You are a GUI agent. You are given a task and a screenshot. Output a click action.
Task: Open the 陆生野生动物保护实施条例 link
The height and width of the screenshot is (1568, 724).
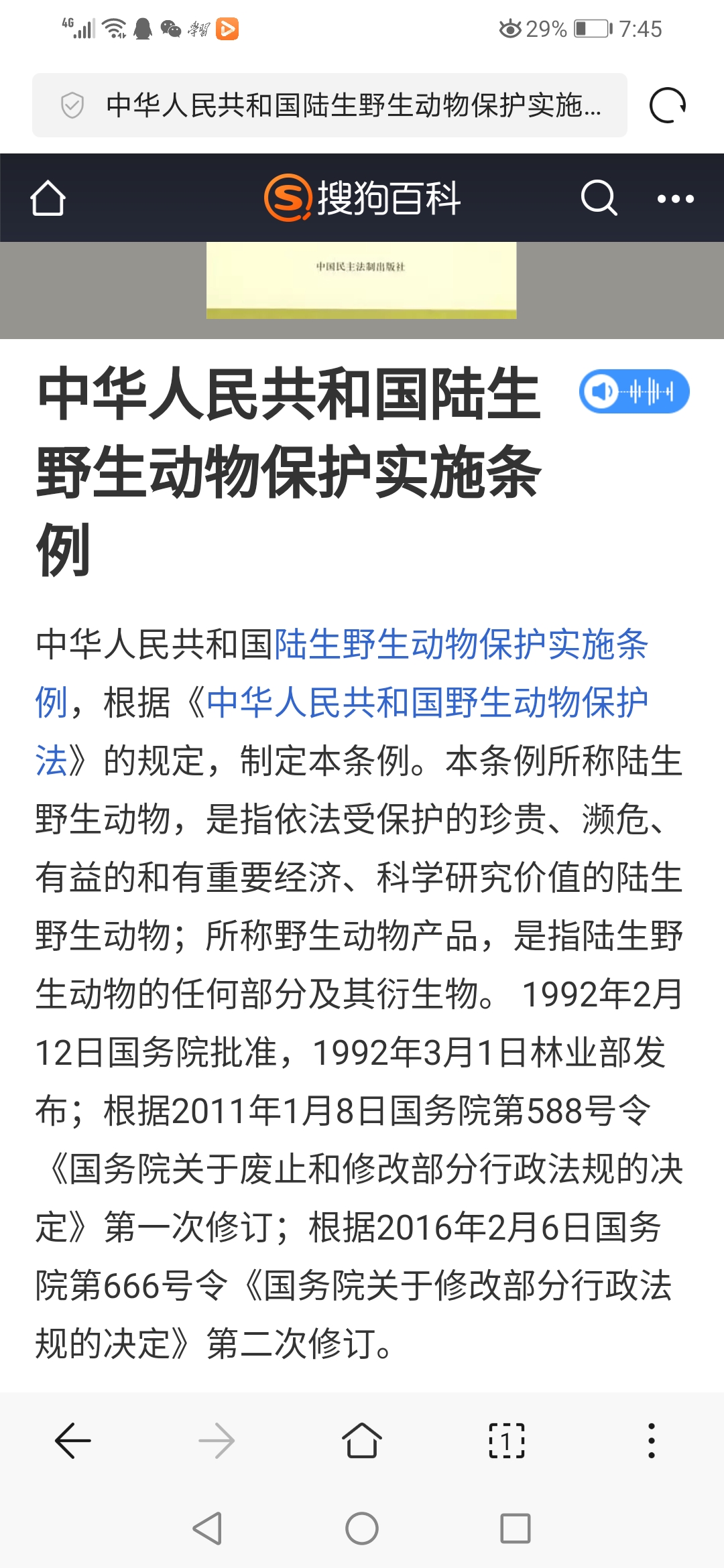[x=461, y=645]
